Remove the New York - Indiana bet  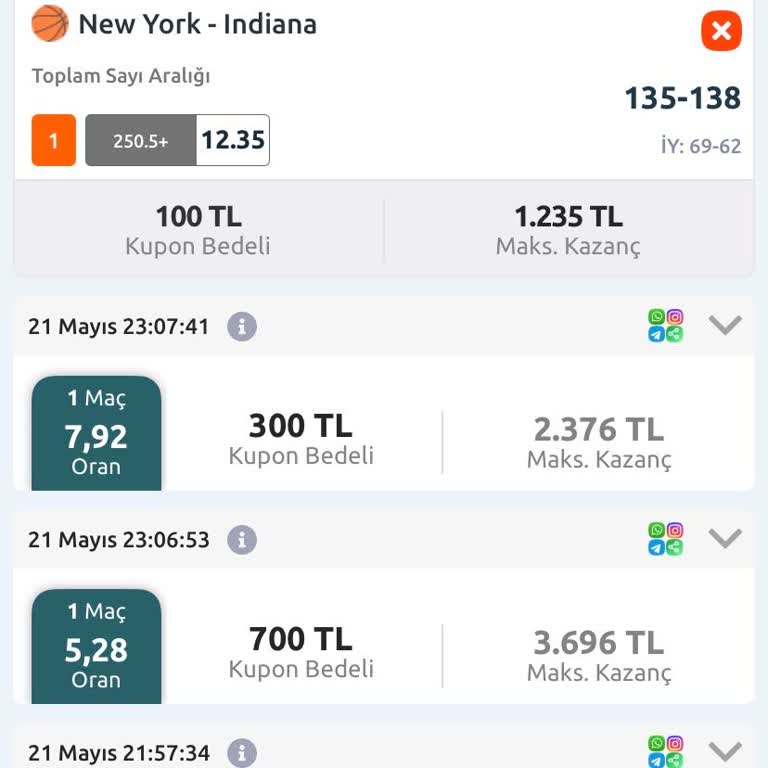click(x=721, y=31)
